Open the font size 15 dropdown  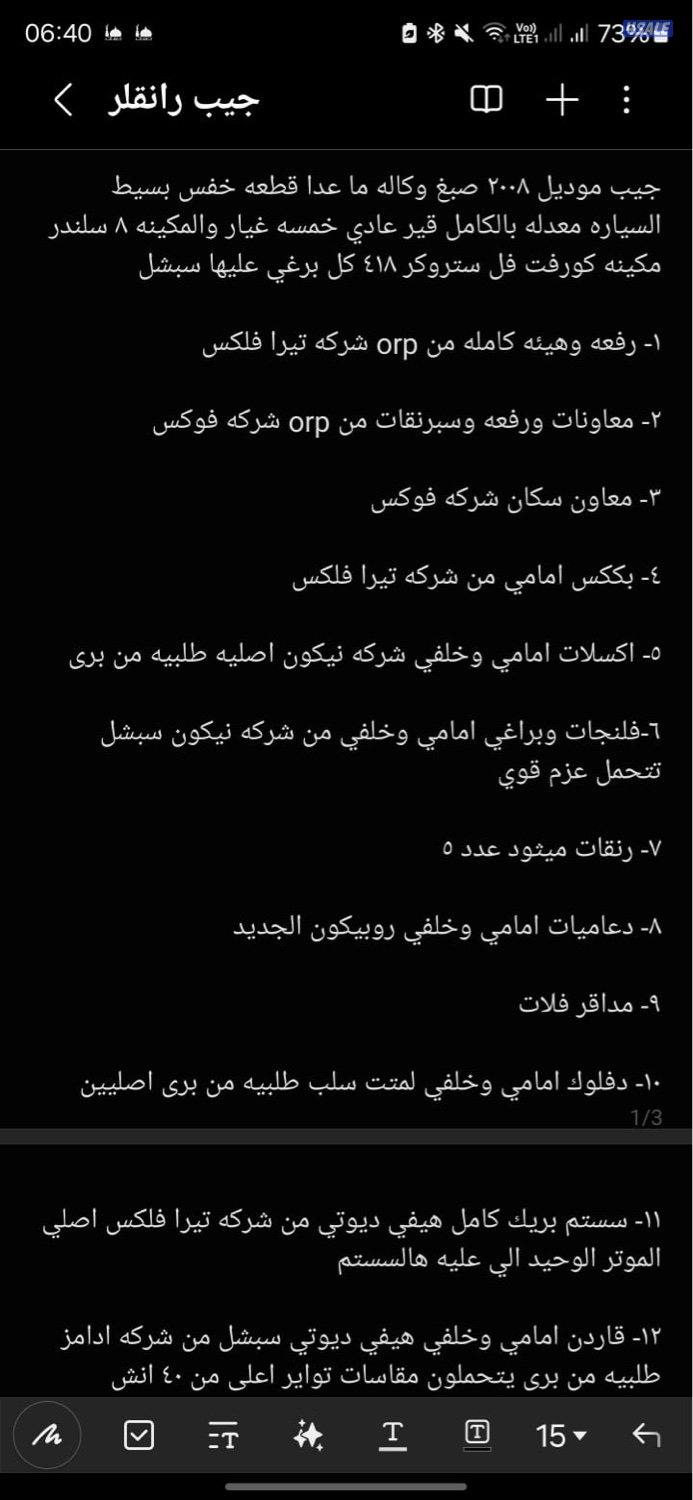(x=561, y=1437)
